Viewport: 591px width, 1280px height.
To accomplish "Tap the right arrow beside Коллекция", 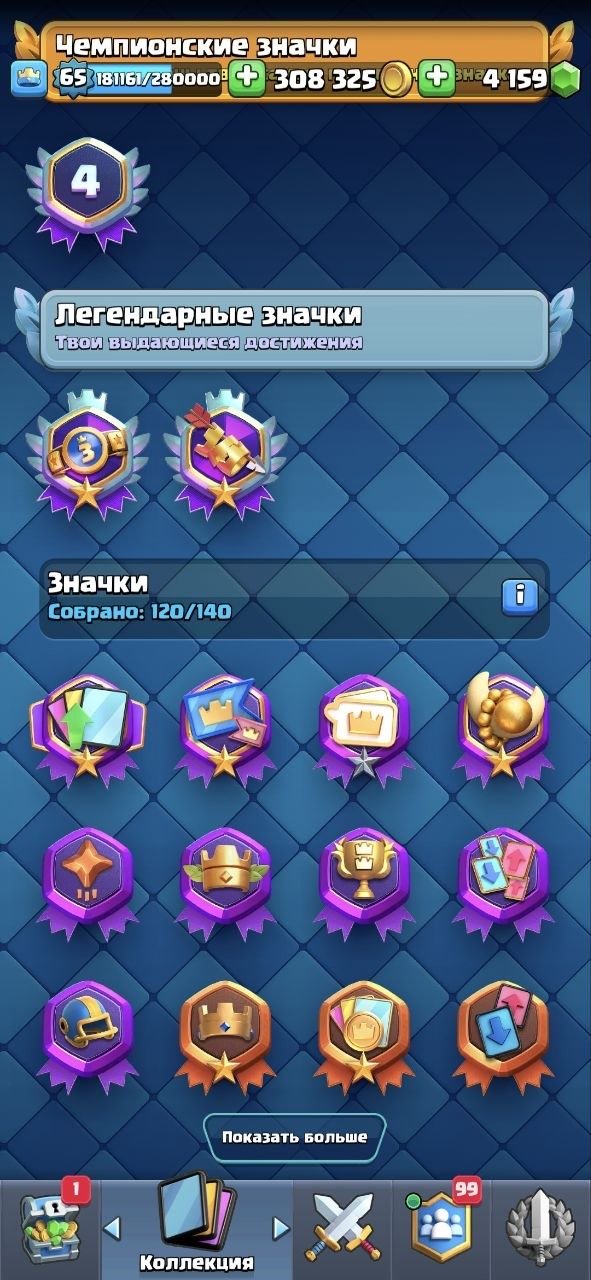I will [x=281, y=1227].
